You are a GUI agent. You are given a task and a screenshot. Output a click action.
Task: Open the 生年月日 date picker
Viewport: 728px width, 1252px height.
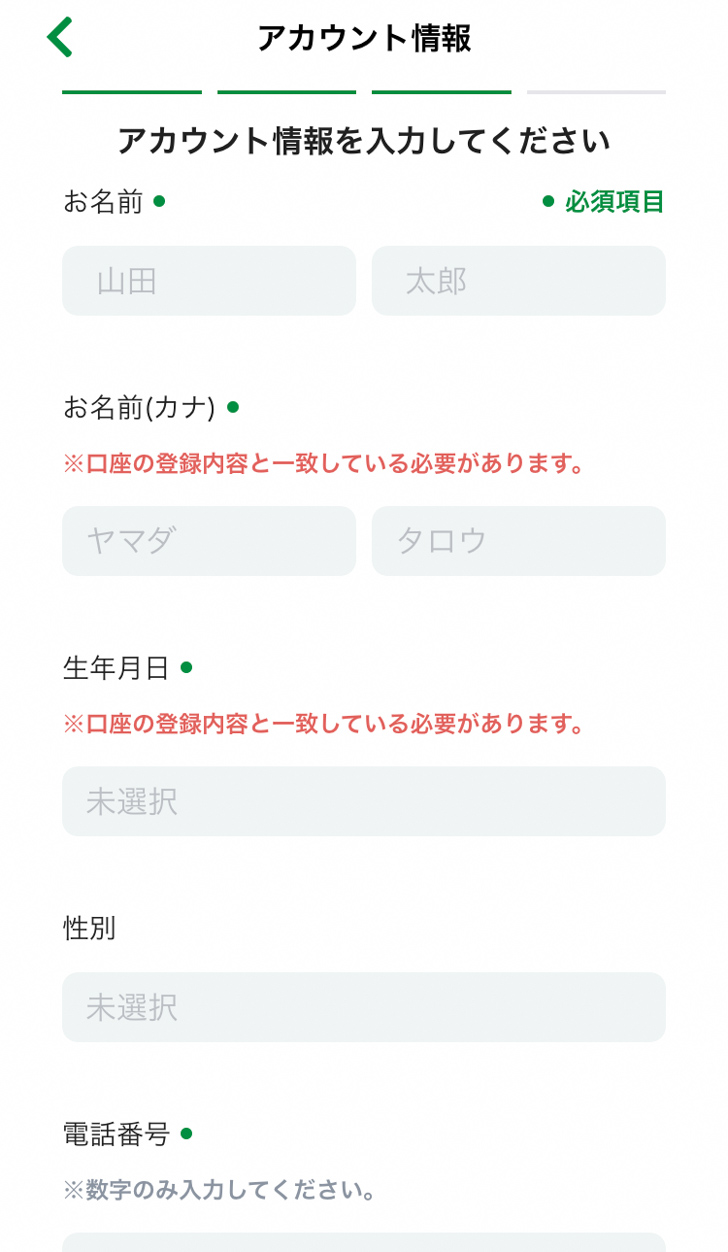(363, 801)
